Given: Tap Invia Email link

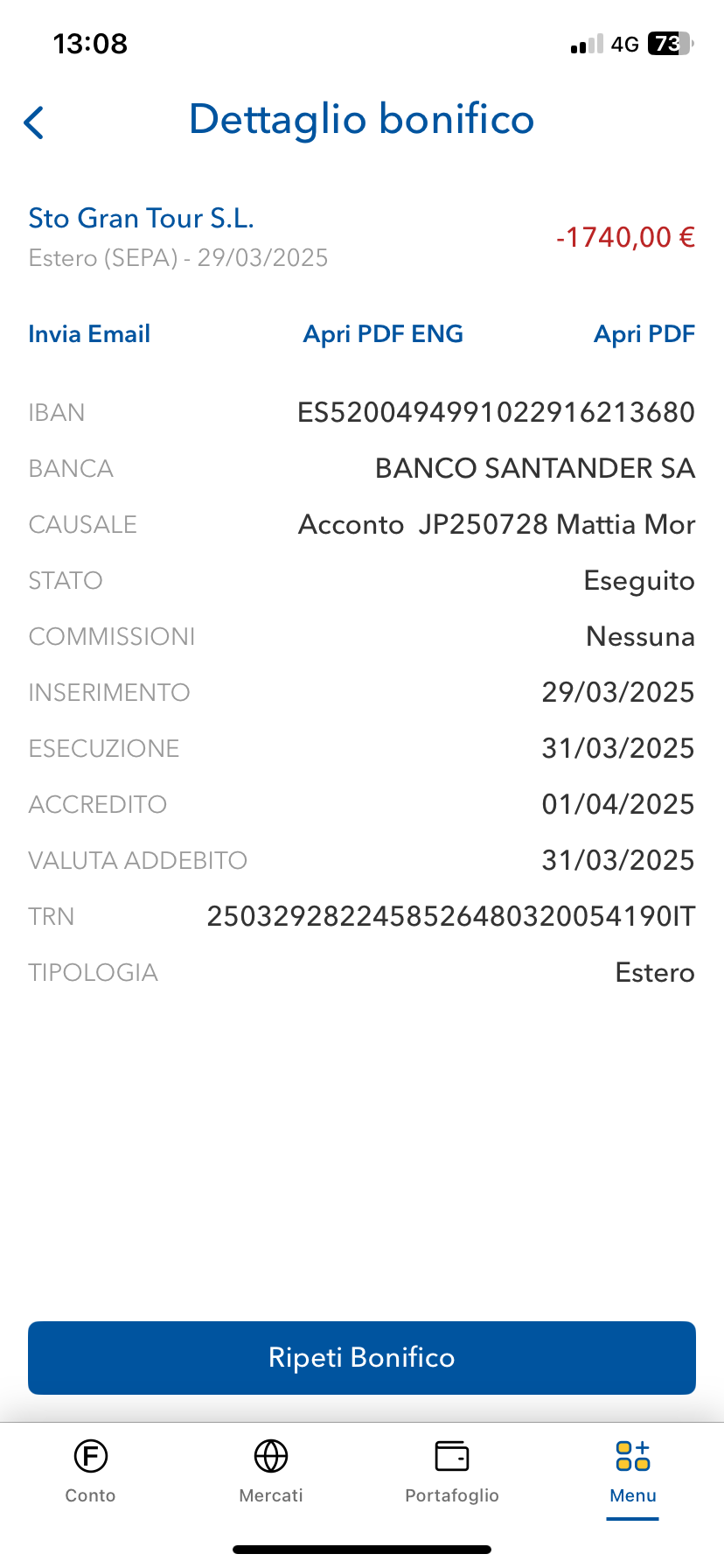Looking at the screenshot, I should [89, 334].
